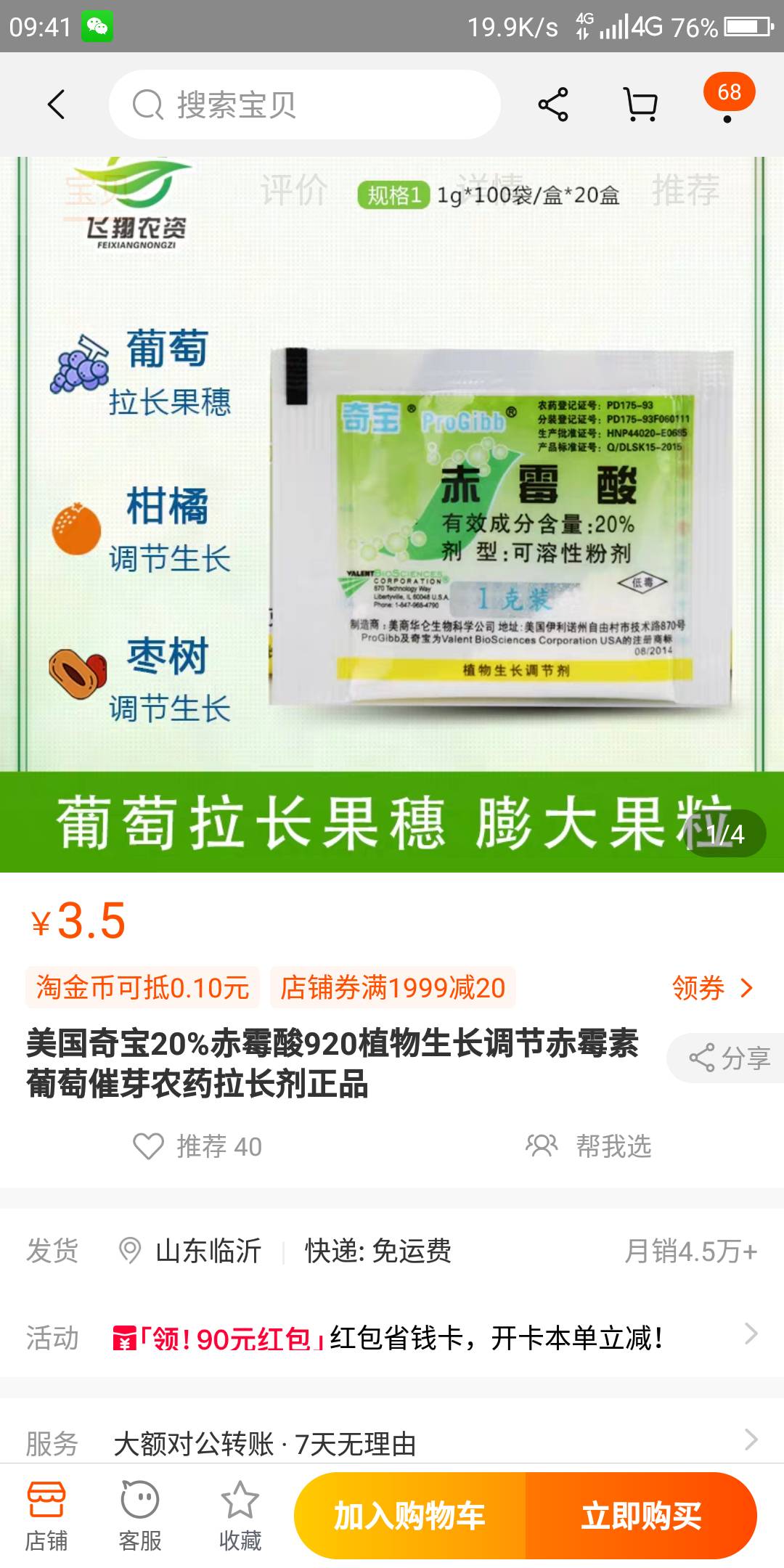Expand the 服务 service details row
Screen dimensions: 784x1568
(x=392, y=1441)
